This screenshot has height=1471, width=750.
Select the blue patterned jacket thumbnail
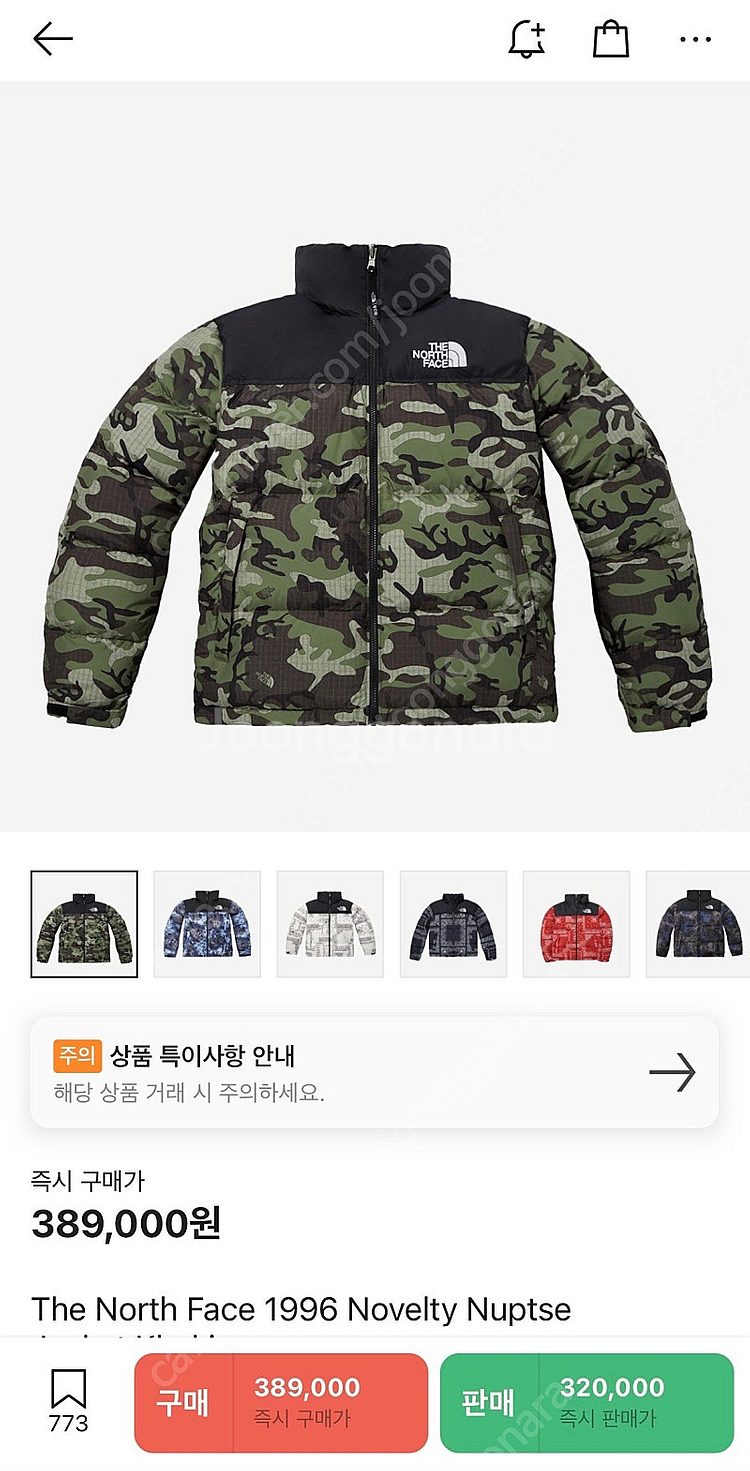coord(207,924)
